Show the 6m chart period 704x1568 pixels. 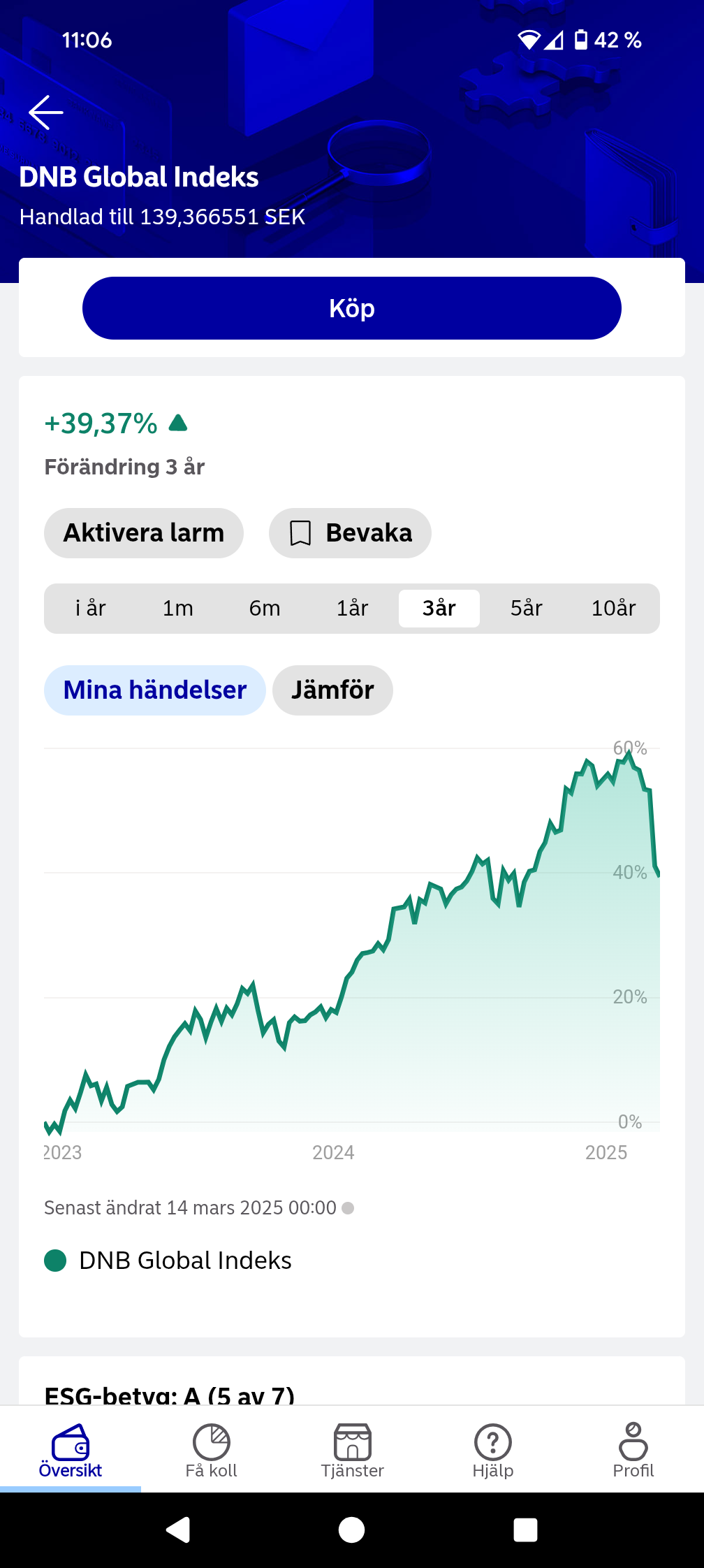click(265, 609)
